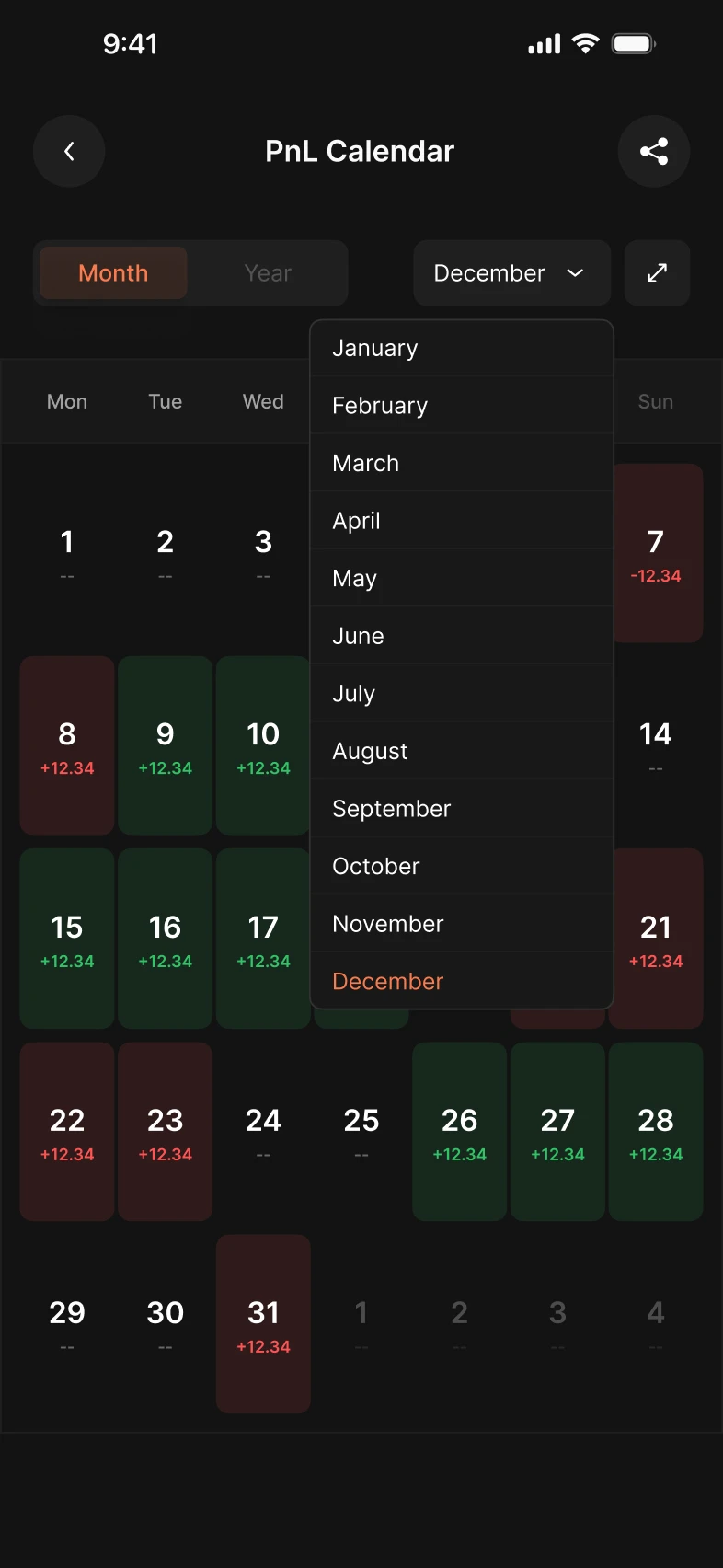Switch to the Year view
The height and width of the screenshot is (1568, 723).
click(x=268, y=273)
